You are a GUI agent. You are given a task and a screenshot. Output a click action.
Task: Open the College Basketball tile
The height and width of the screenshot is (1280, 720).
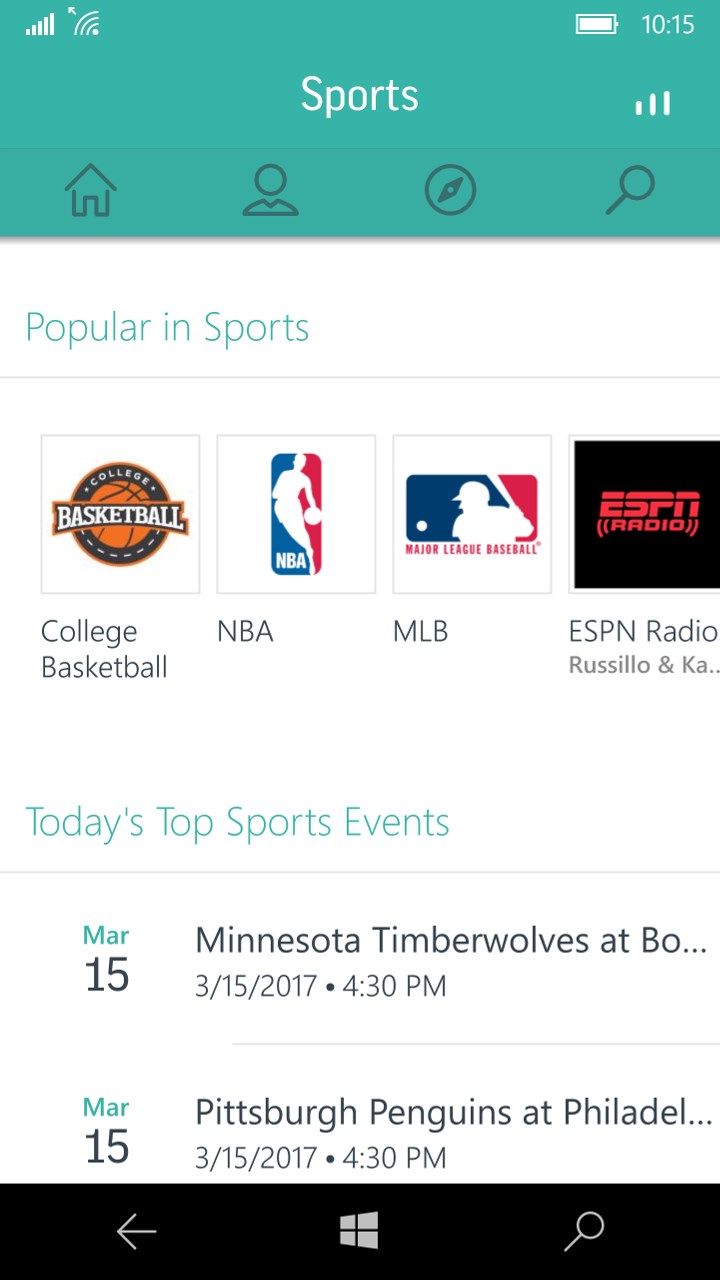tap(120, 514)
